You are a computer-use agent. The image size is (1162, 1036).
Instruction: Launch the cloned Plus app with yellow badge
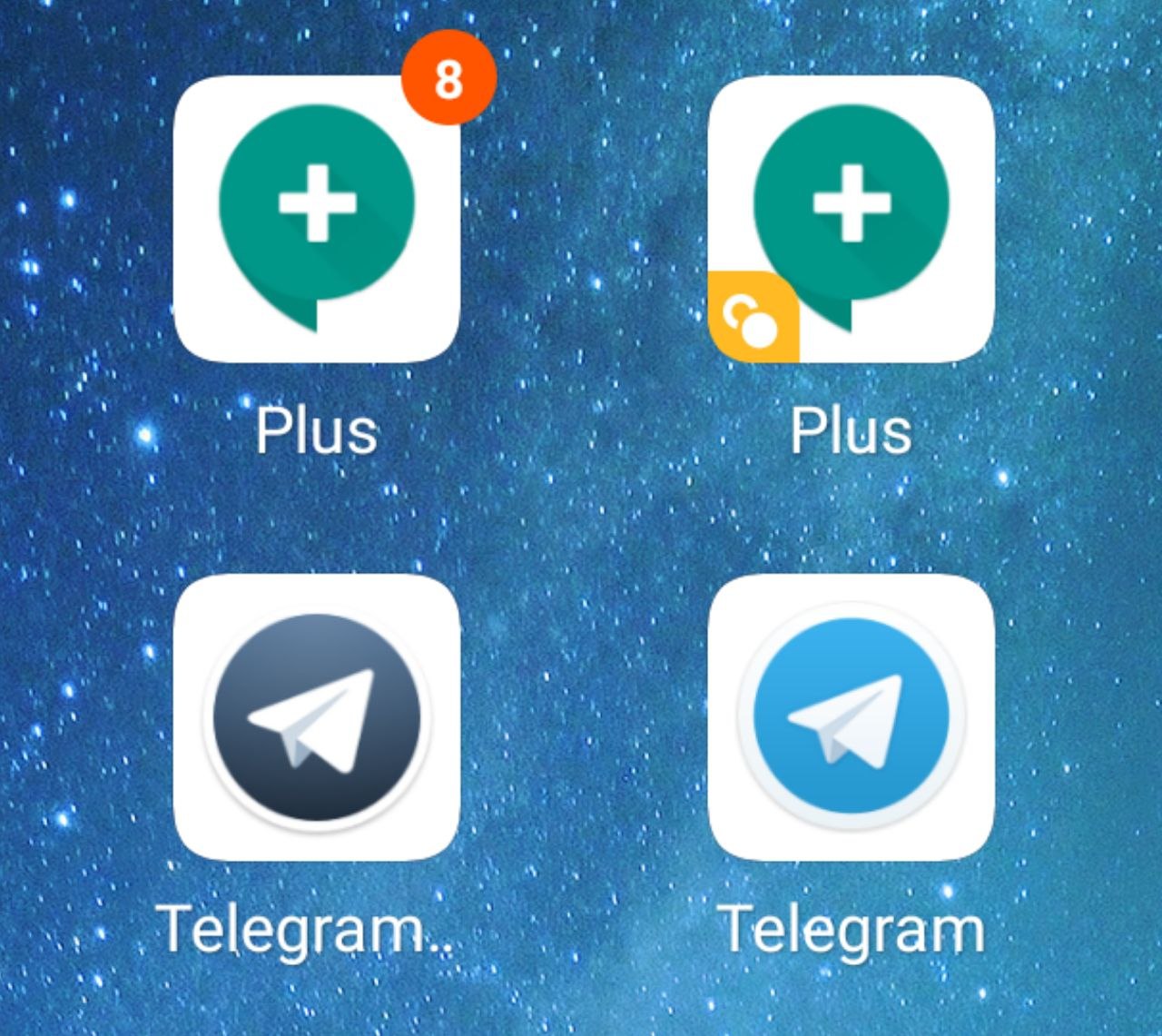851,219
